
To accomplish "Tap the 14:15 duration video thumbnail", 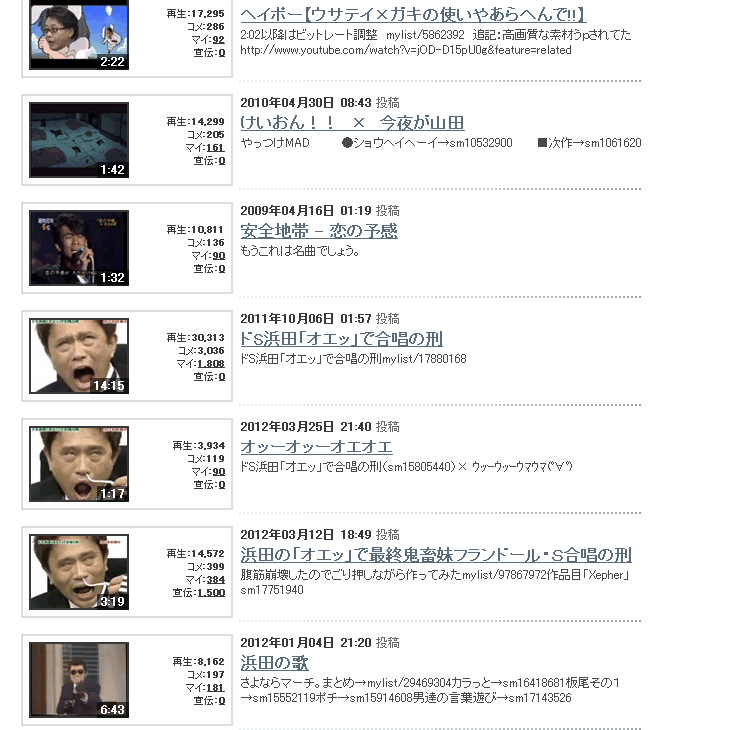I will coord(79,356).
